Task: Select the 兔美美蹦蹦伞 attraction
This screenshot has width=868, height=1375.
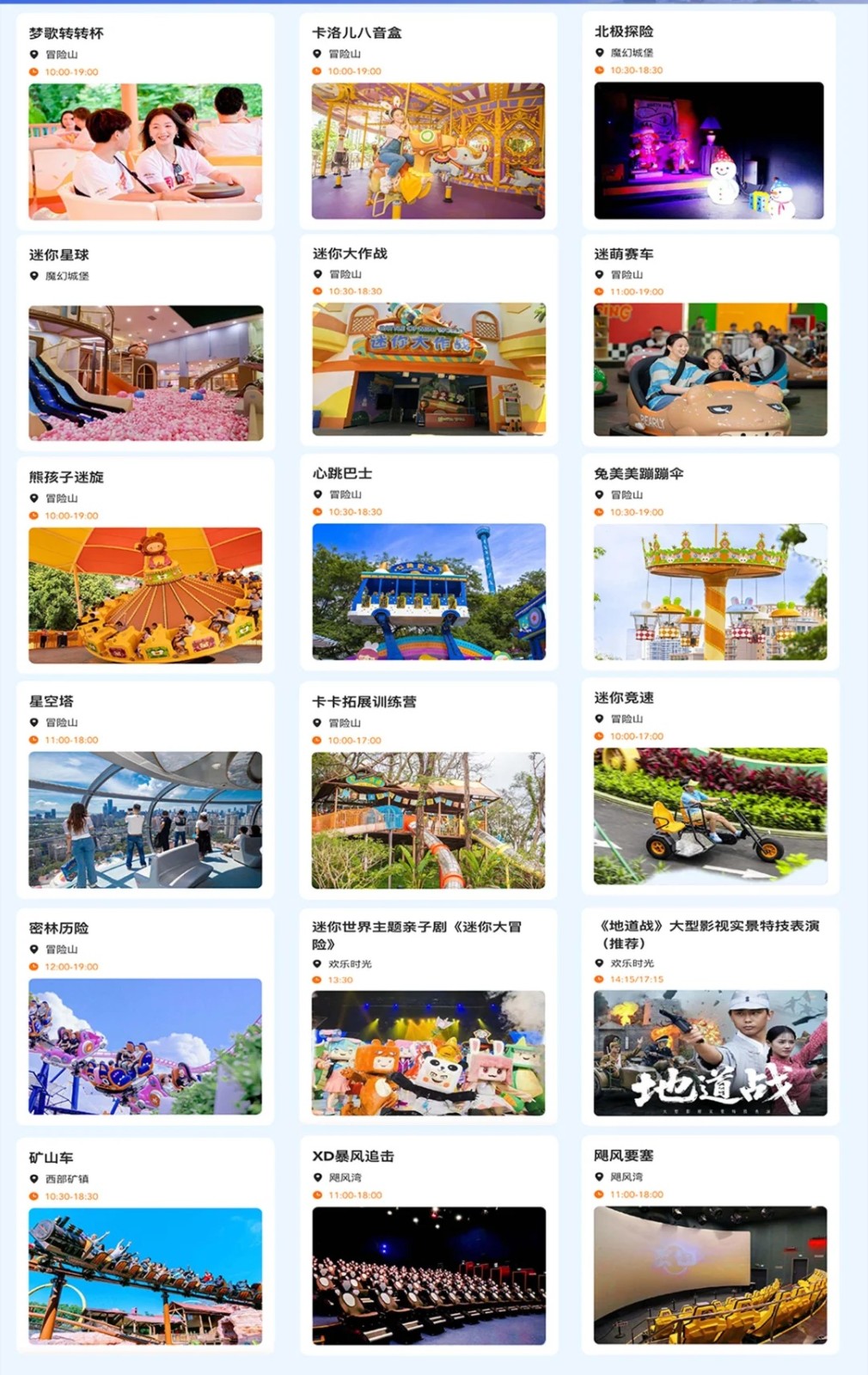Action: [x=710, y=591]
